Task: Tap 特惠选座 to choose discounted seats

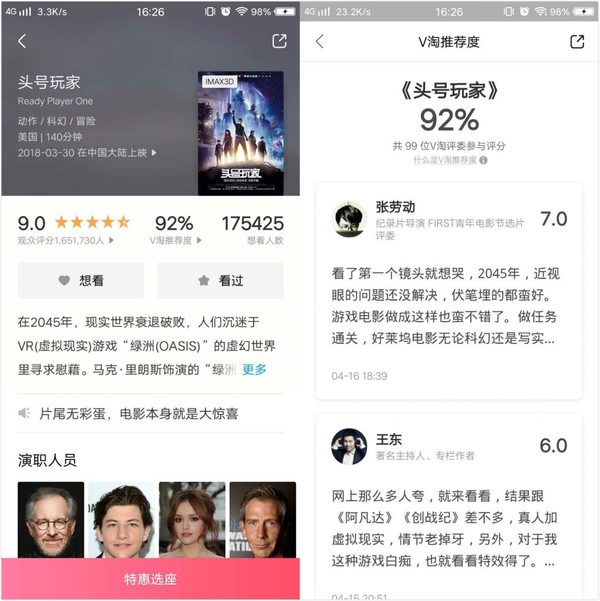Action: (x=150, y=579)
